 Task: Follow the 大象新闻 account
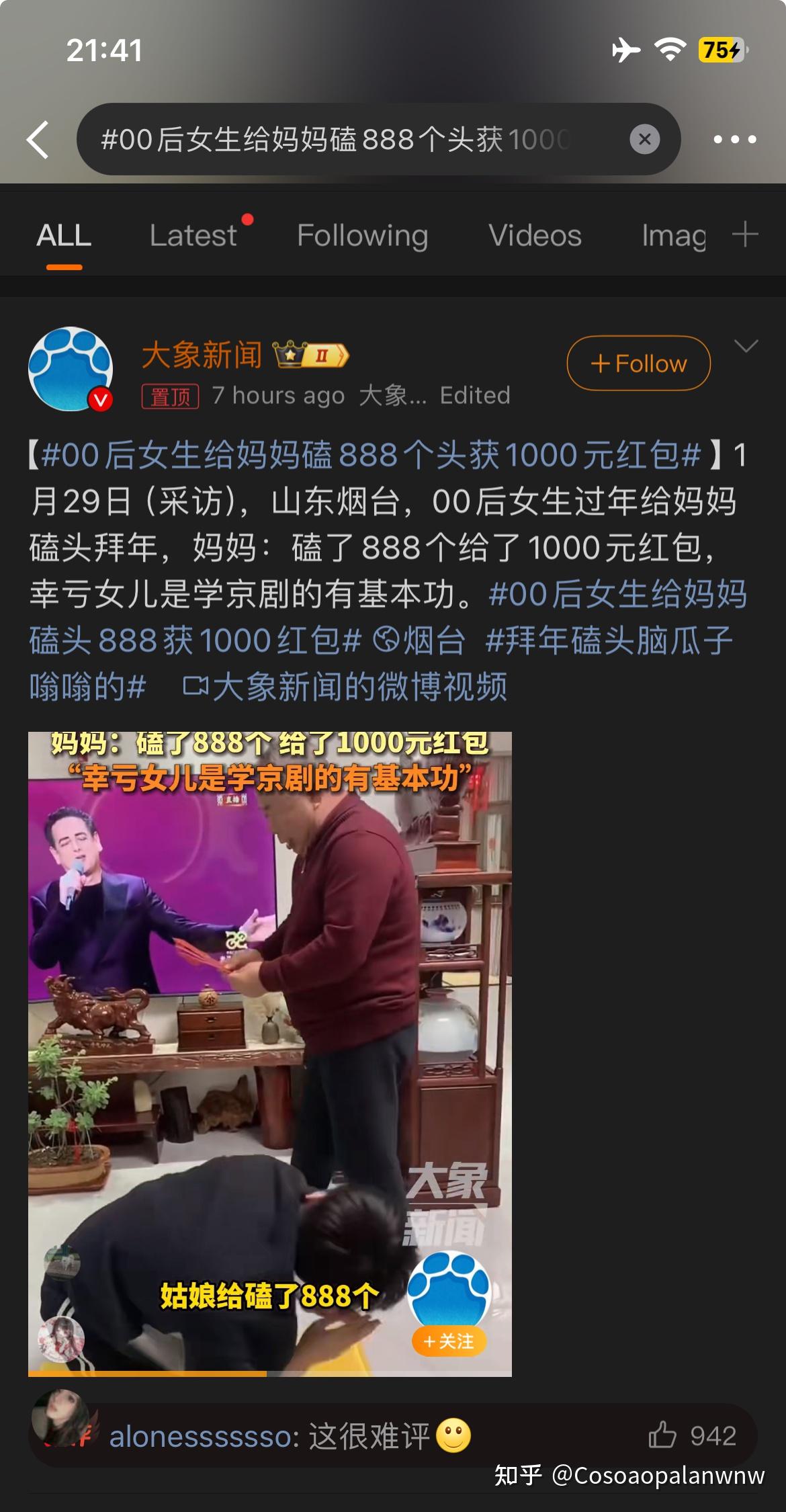click(638, 364)
